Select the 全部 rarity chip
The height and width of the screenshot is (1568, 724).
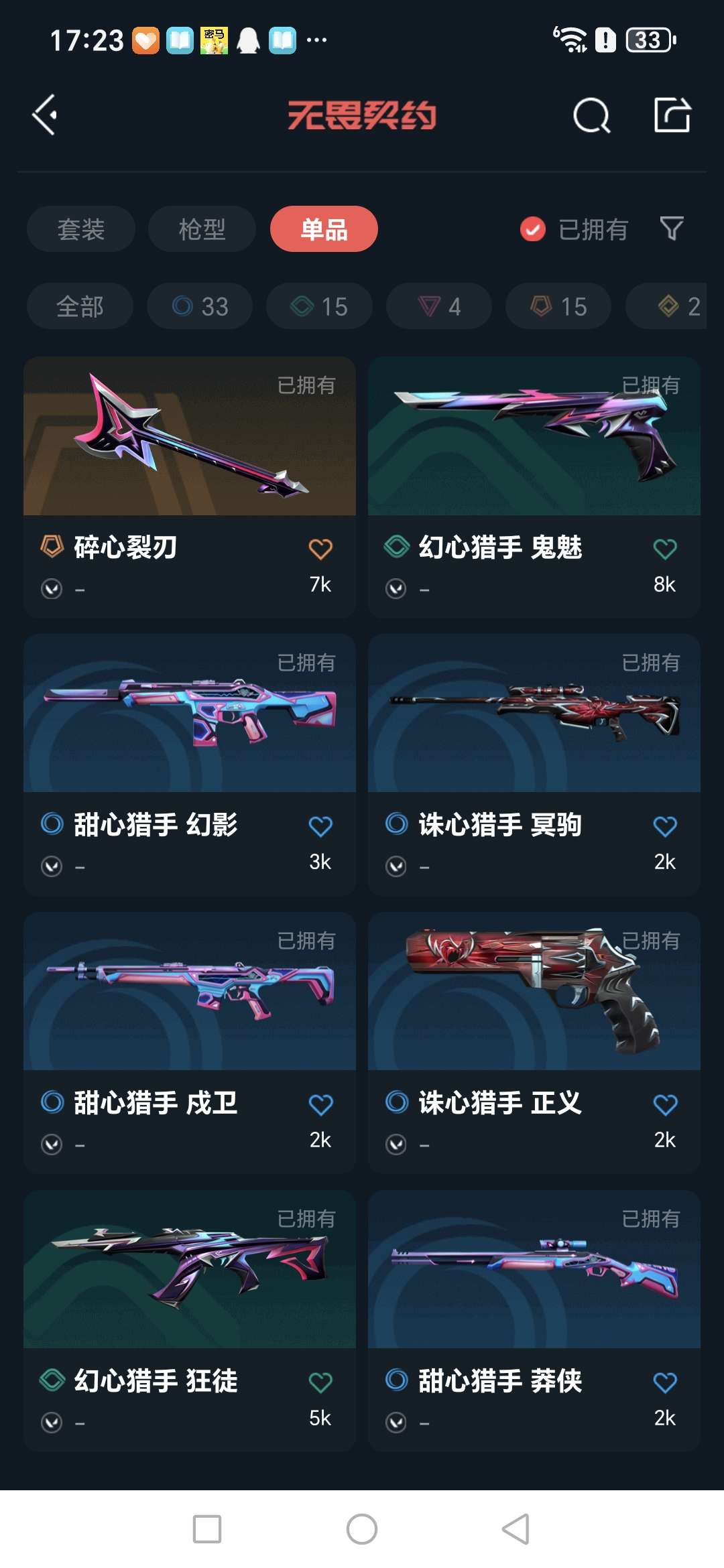[80, 306]
